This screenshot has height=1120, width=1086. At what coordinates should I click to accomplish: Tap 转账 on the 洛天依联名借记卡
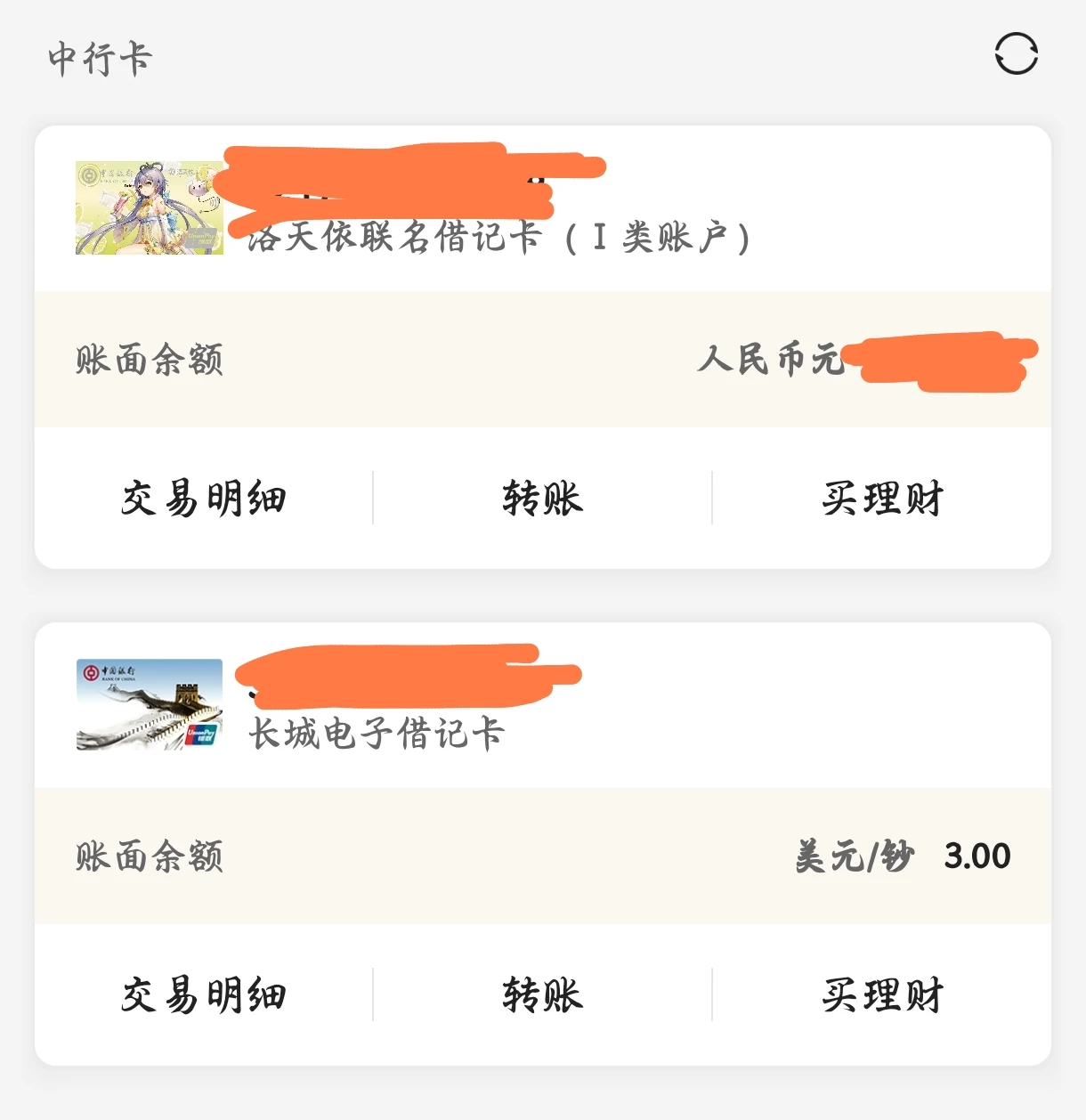[x=542, y=498]
